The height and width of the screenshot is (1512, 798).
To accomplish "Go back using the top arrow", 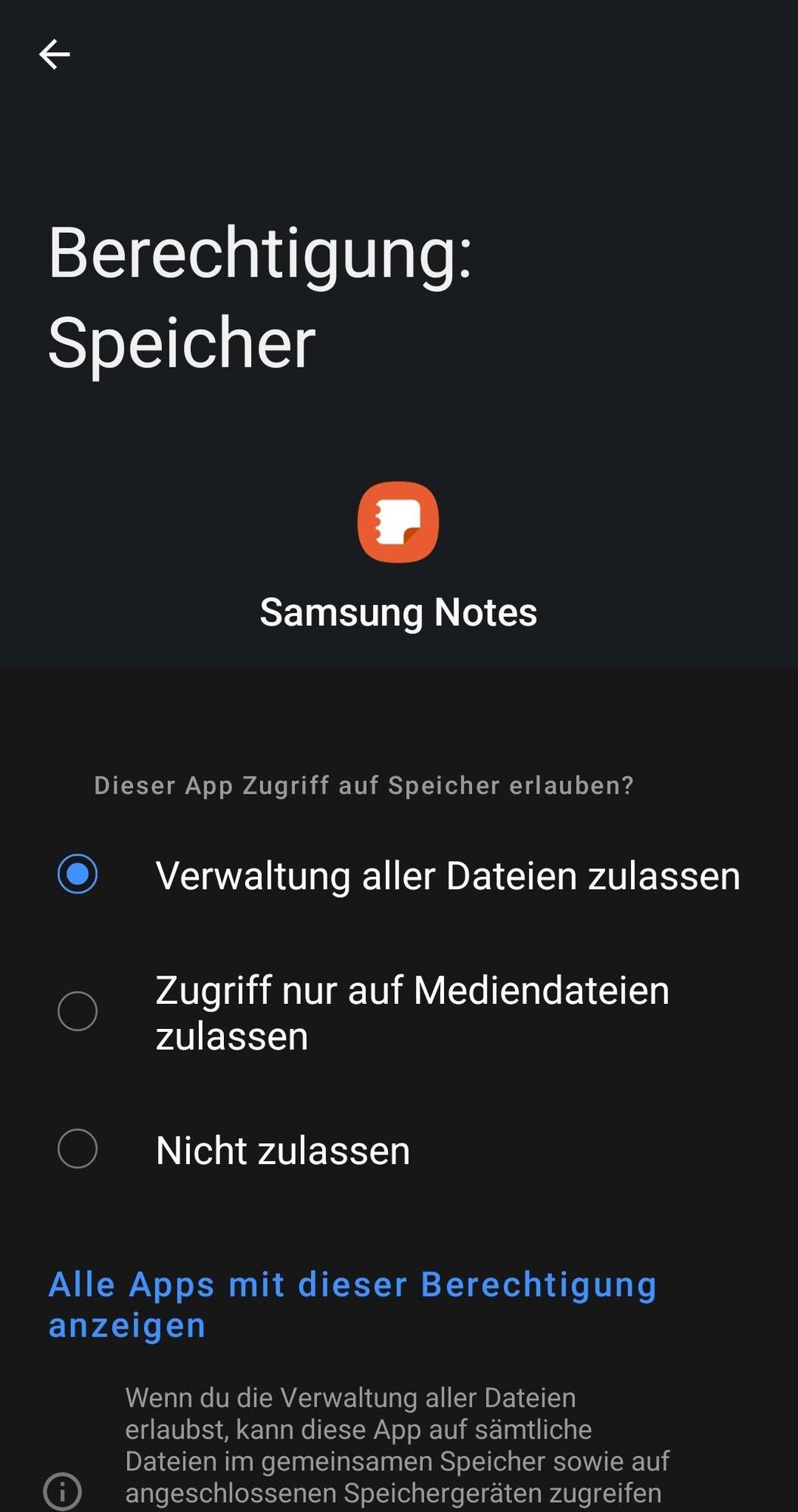I will (x=54, y=54).
